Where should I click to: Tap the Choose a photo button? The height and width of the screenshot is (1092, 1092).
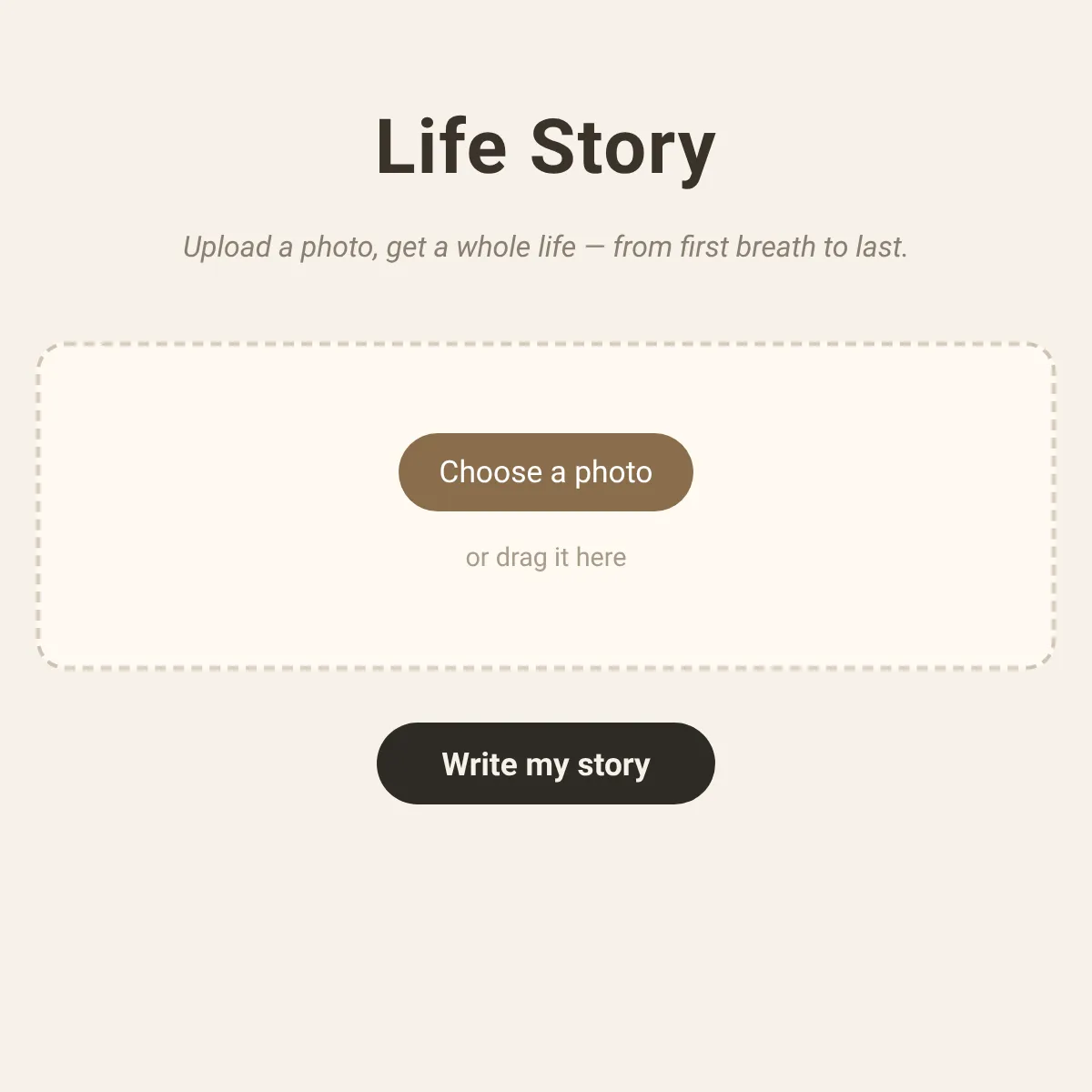point(546,472)
